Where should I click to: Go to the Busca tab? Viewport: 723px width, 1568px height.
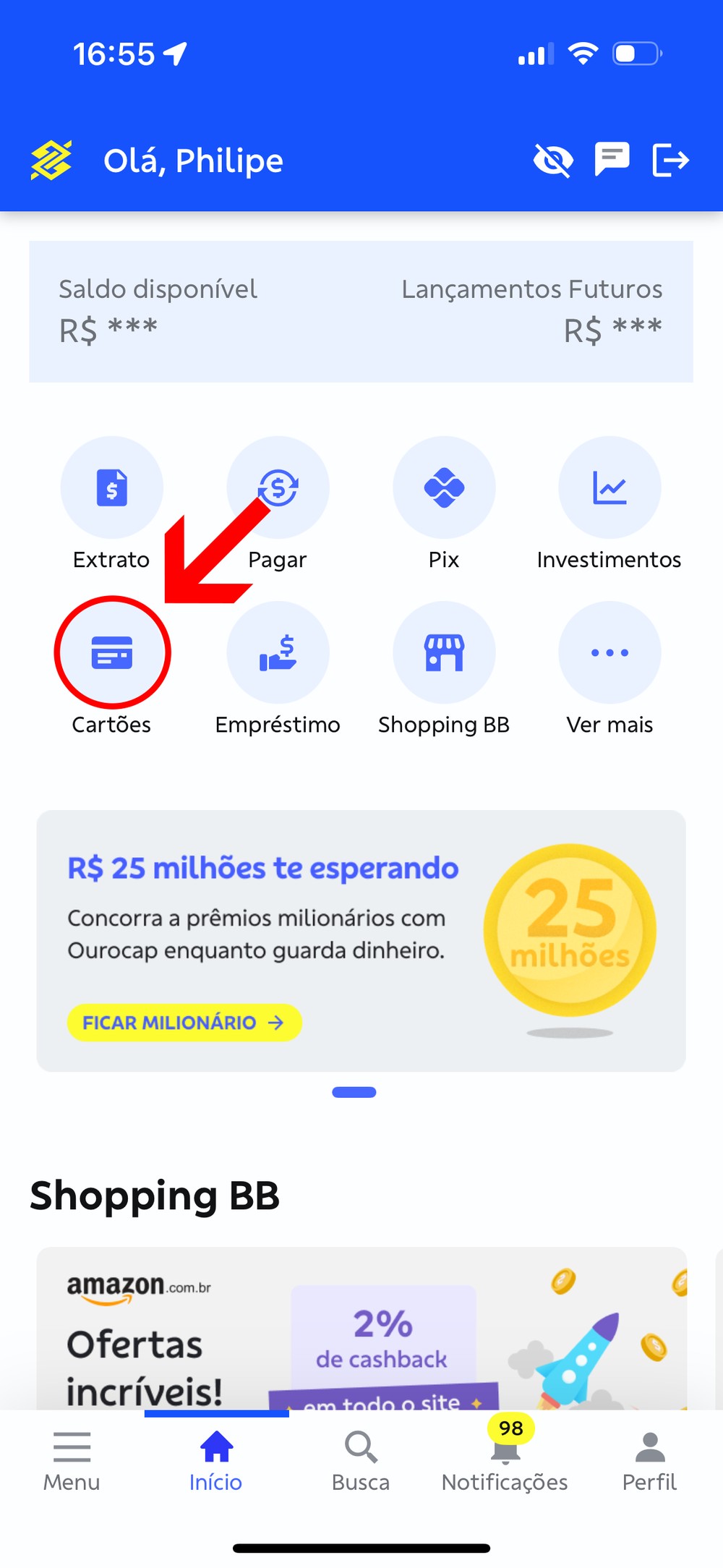point(361,1461)
